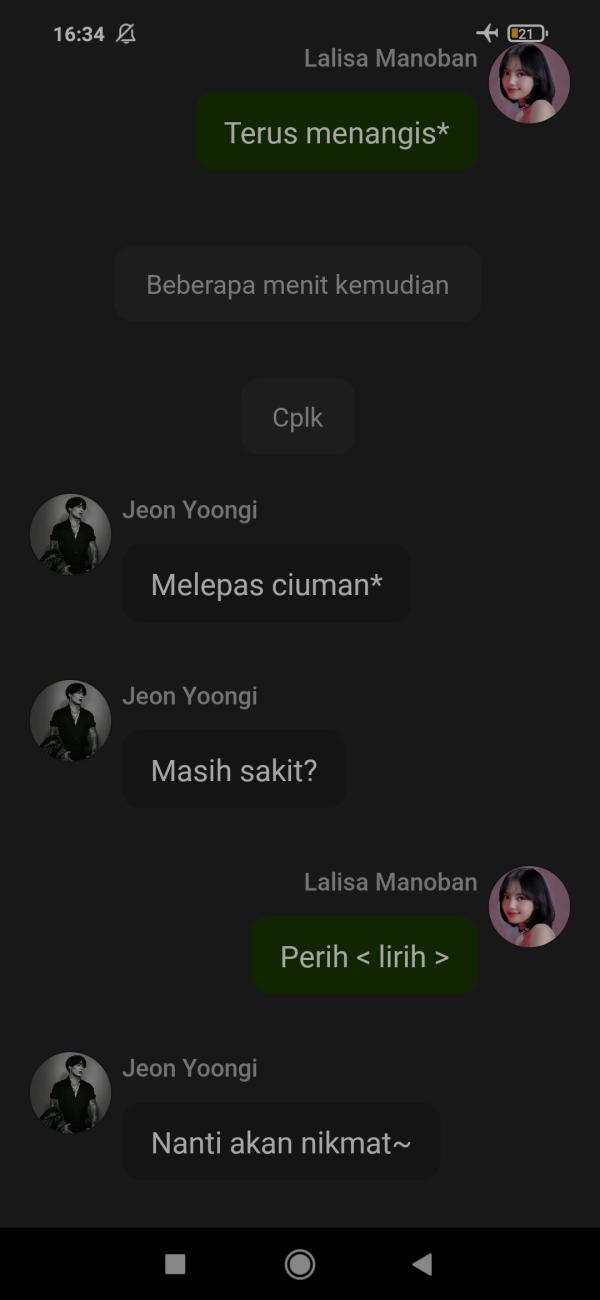Image resolution: width=600 pixels, height=1300 pixels.
Task: Return to the home screen
Action: point(300,1265)
